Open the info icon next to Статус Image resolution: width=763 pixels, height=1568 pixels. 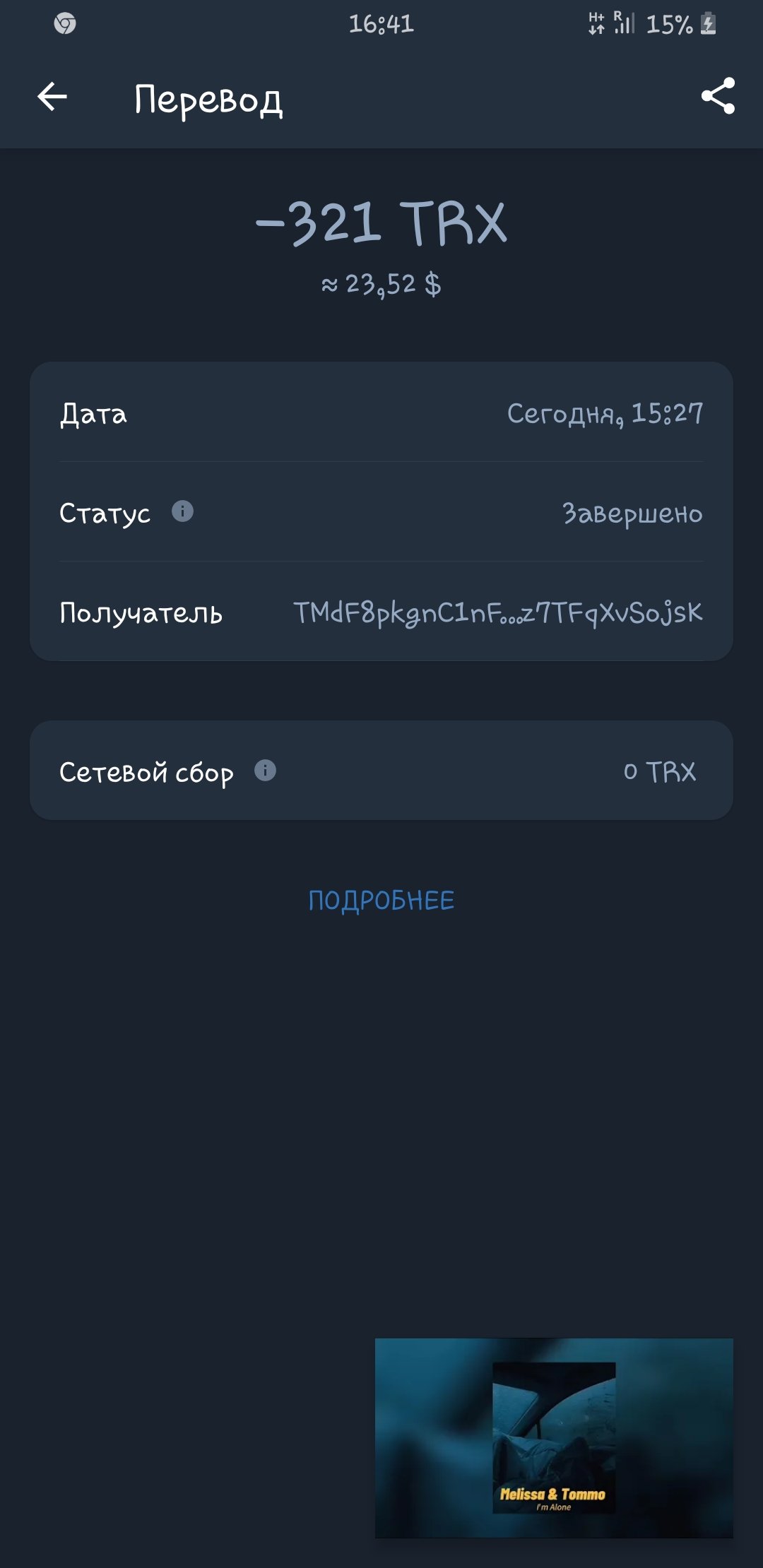pyautogui.click(x=182, y=511)
